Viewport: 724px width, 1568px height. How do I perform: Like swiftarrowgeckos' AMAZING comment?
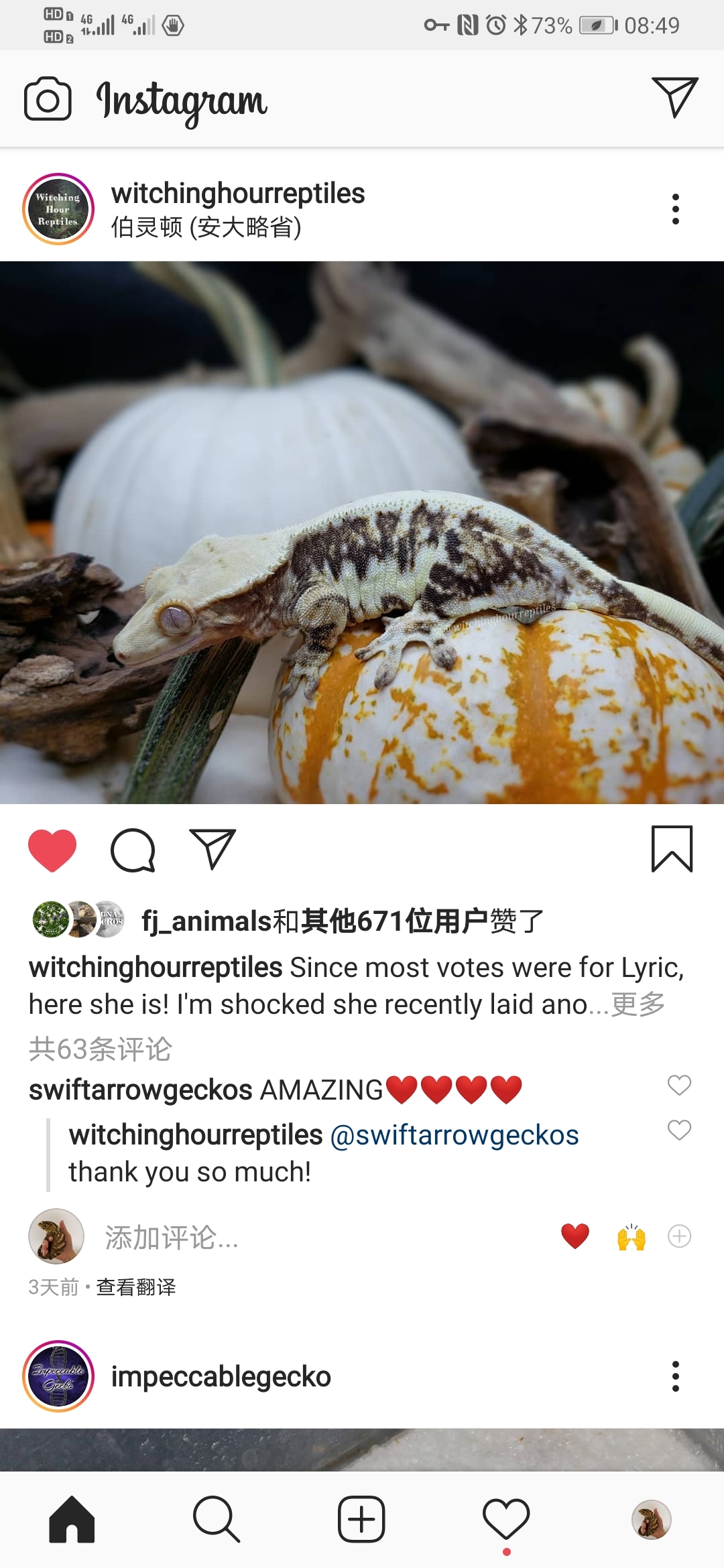tap(679, 1085)
